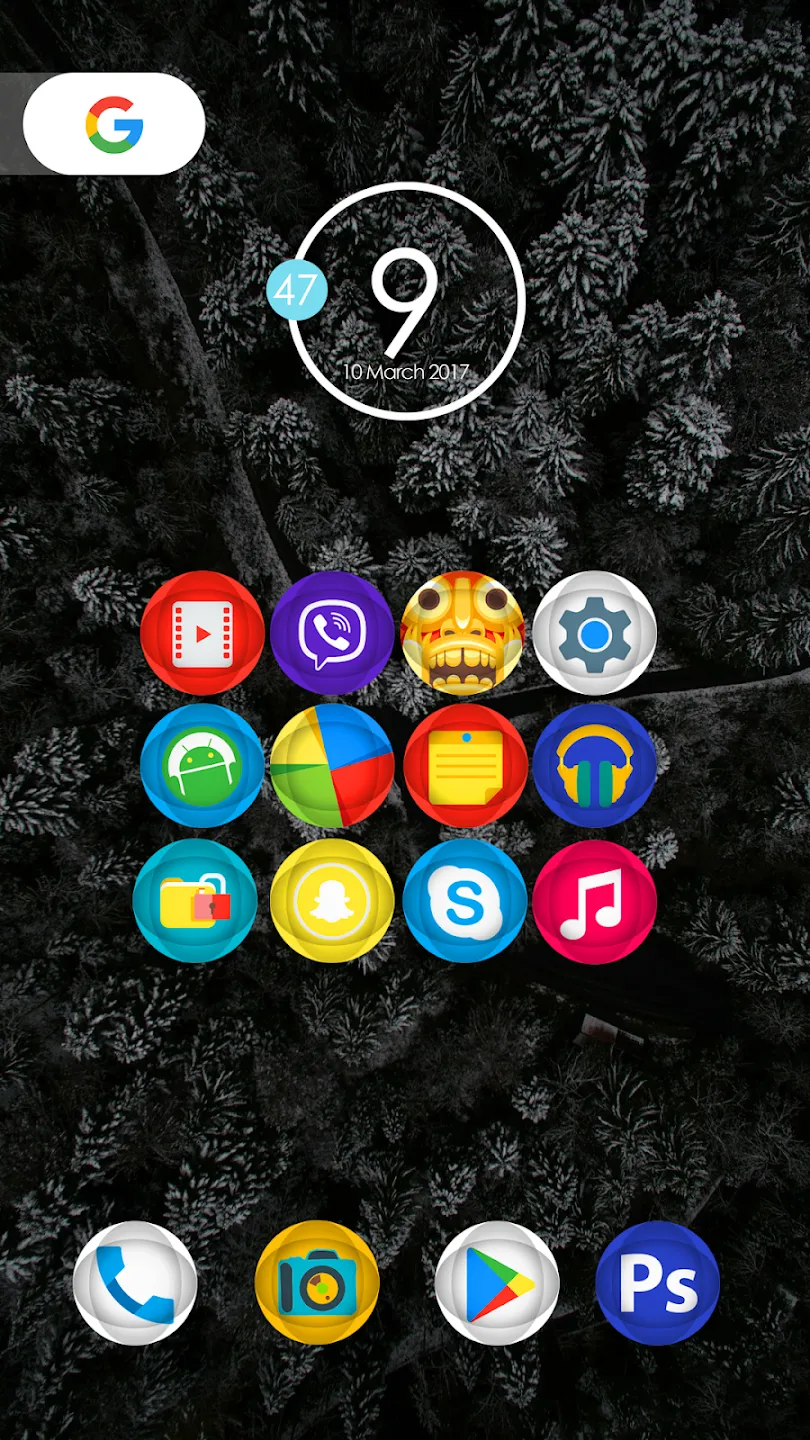Open the green Android robot app
Image resolution: width=810 pixels, height=1440 pixels.
(203, 766)
